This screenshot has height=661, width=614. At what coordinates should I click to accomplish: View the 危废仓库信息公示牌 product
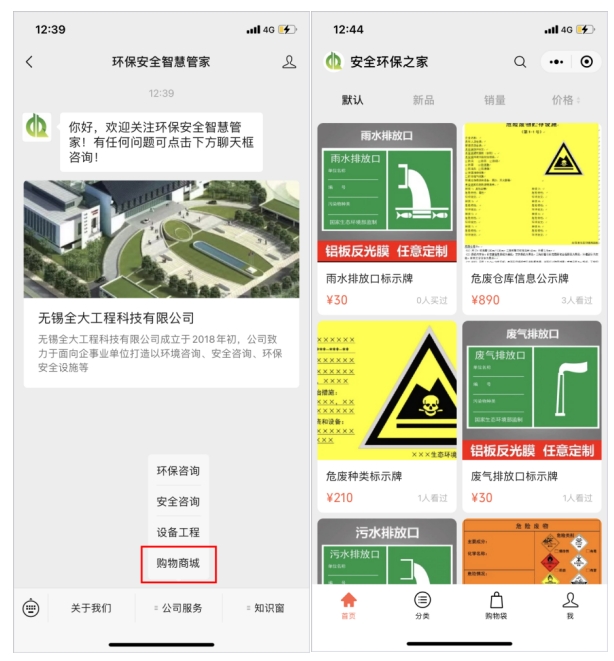[x=532, y=217]
